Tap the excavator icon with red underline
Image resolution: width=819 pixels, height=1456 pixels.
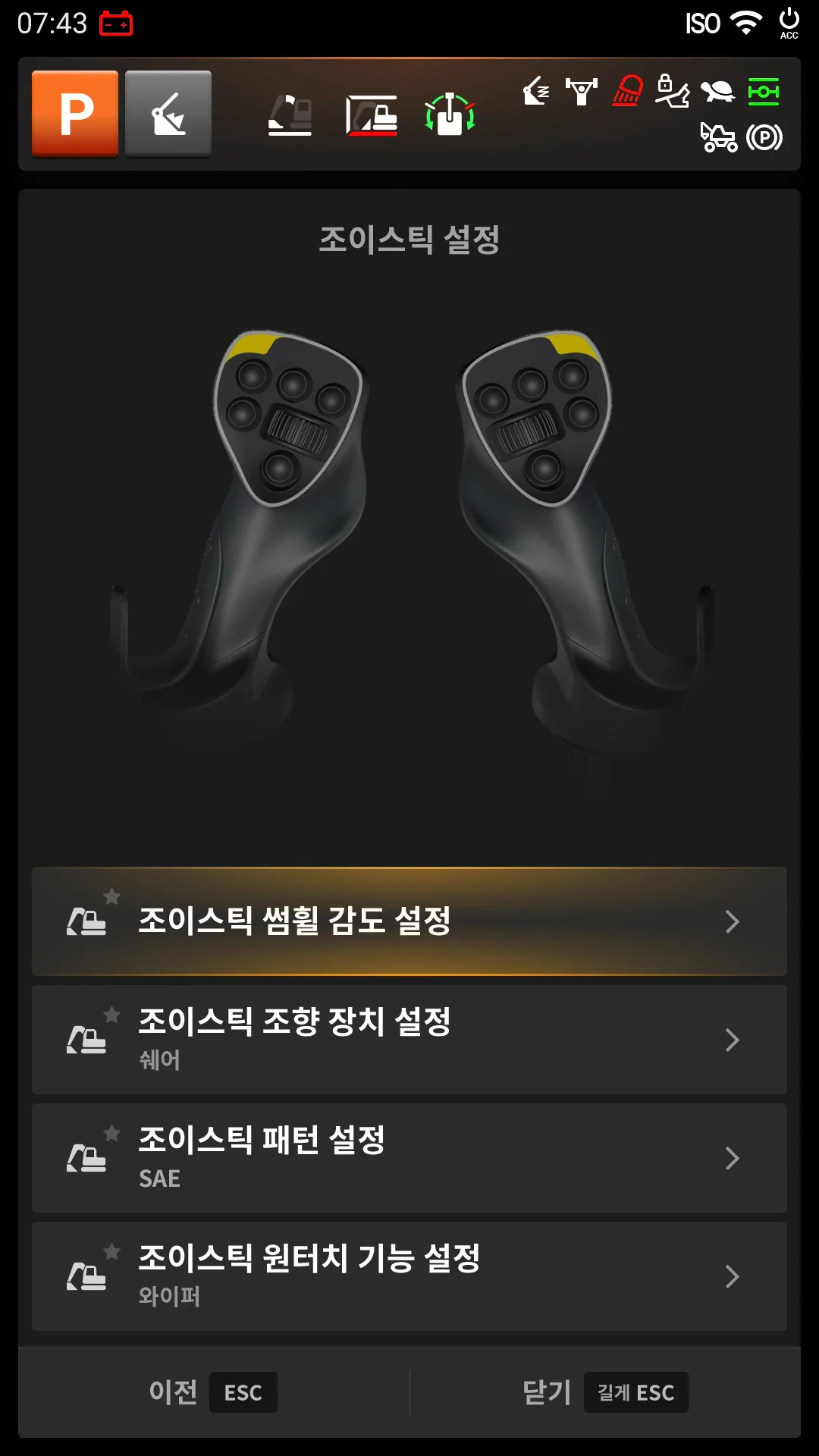point(372,115)
